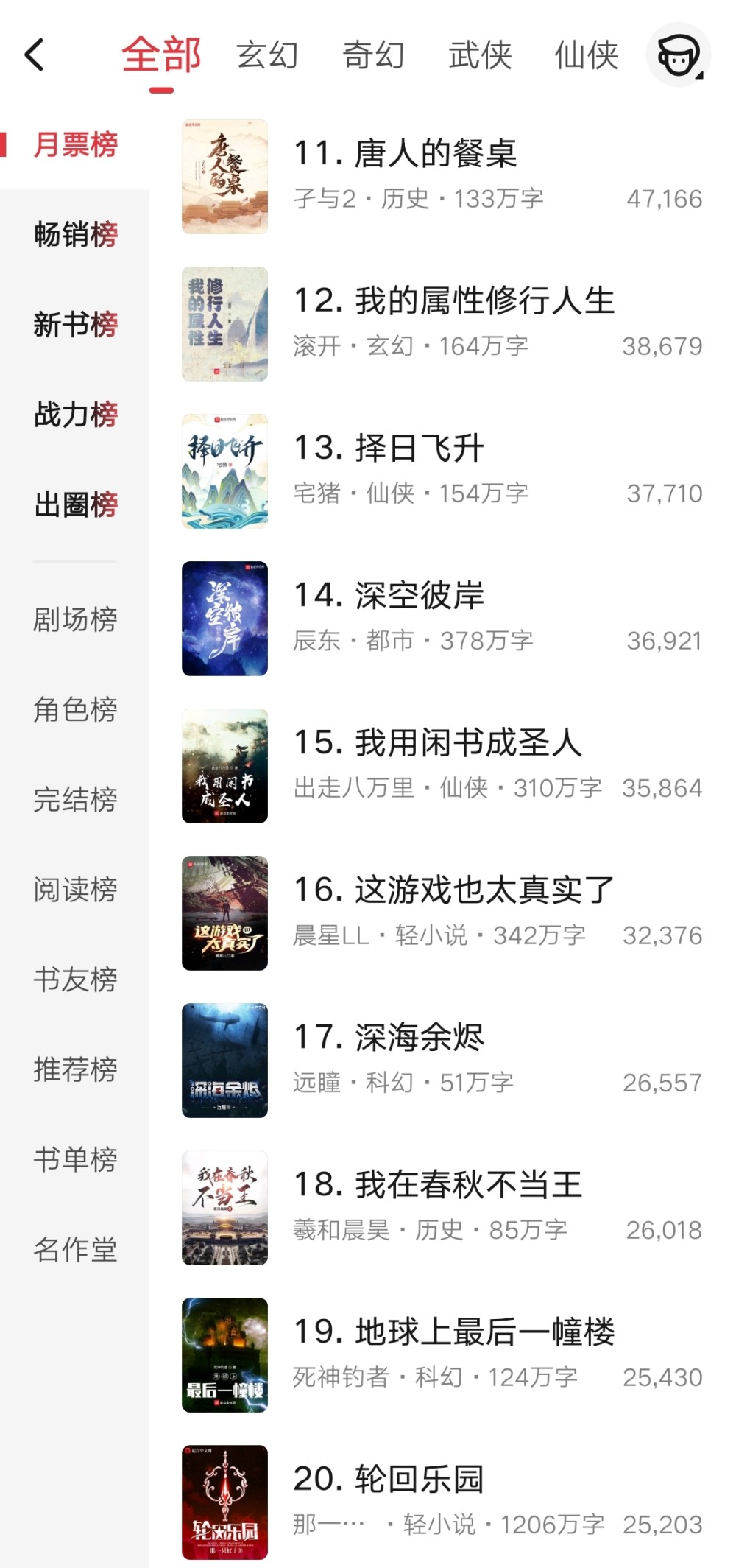Switch to the 玄幻 genre tab
This screenshot has width=736, height=1568.
267,55
